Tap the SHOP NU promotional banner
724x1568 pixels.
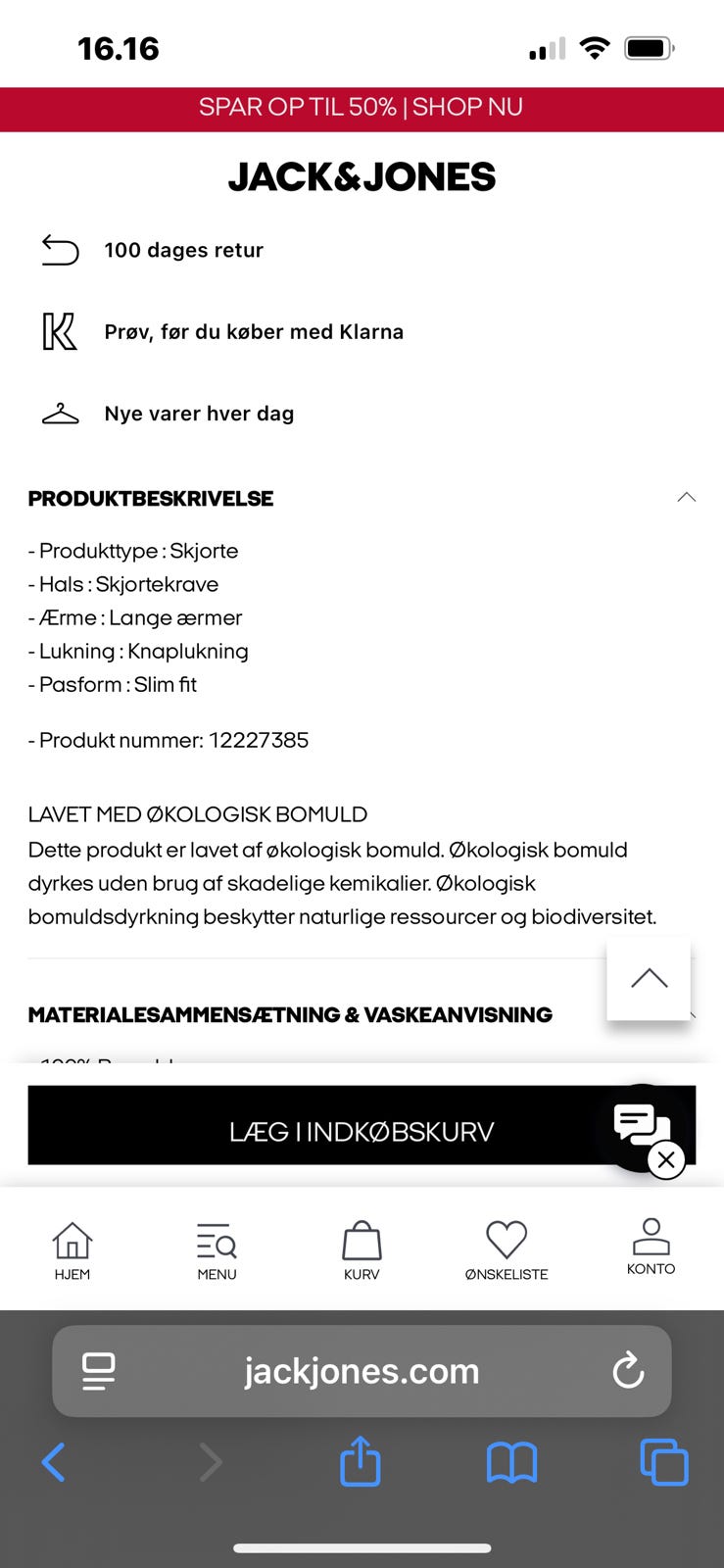pos(362,108)
